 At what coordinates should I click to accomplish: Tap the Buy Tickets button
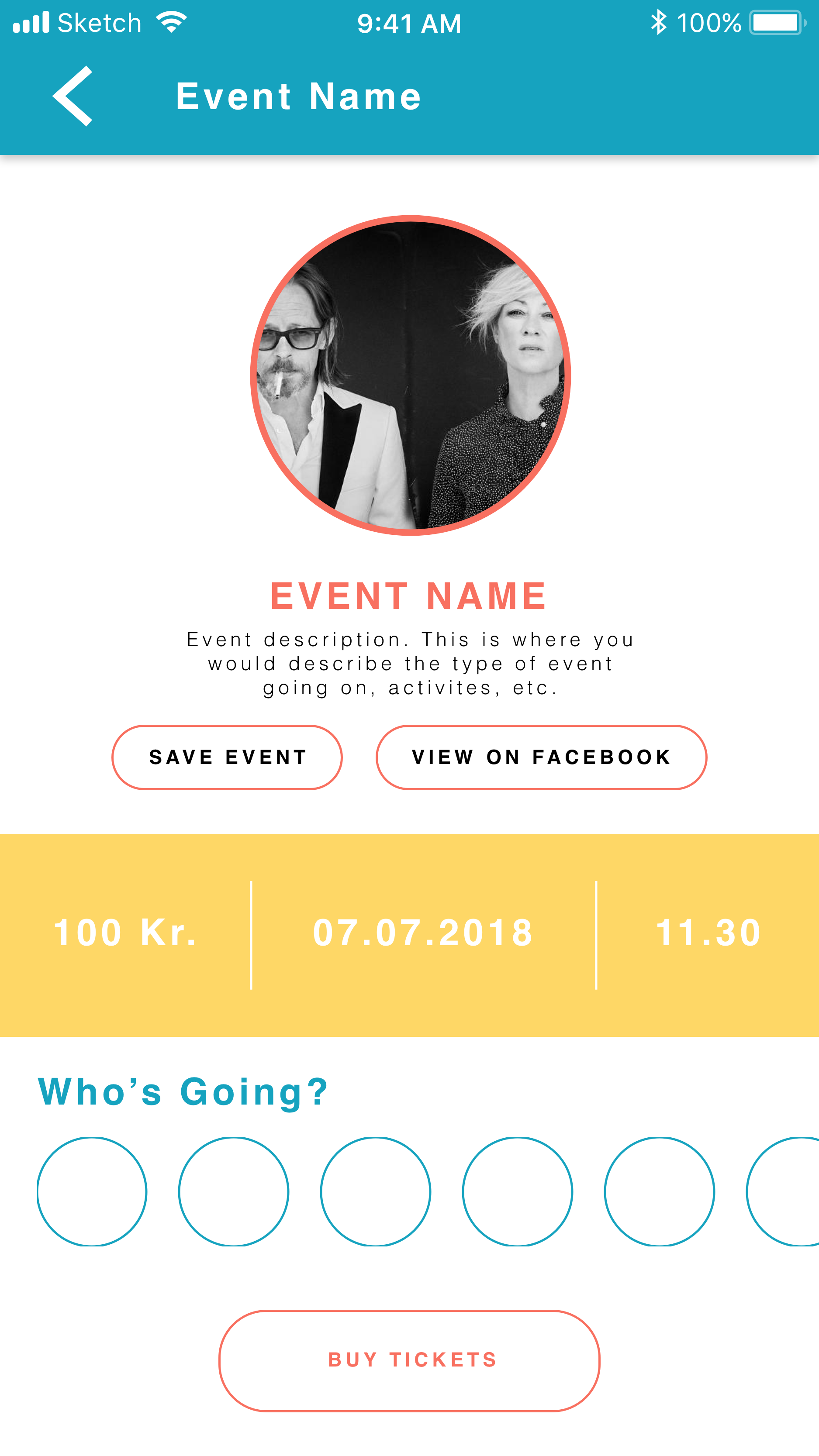coord(410,1360)
